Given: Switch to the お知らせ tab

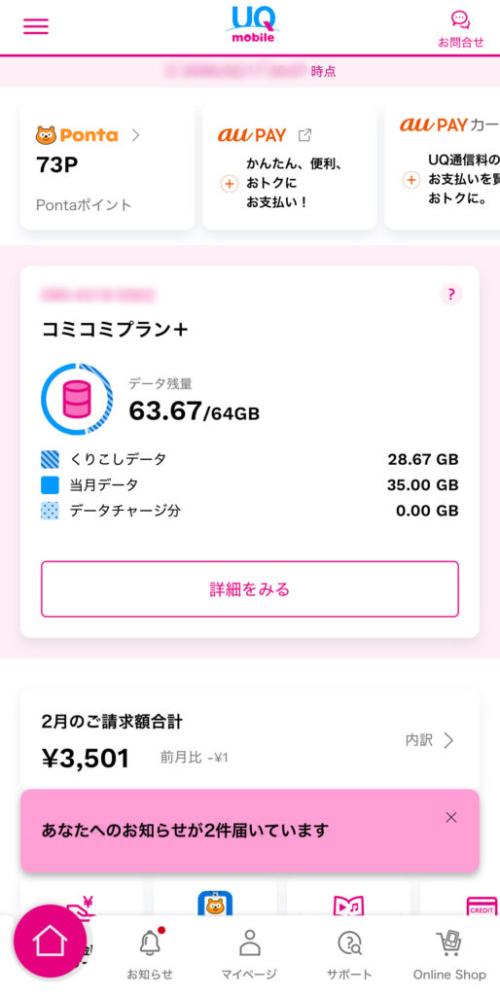Looking at the screenshot, I should pos(150,955).
